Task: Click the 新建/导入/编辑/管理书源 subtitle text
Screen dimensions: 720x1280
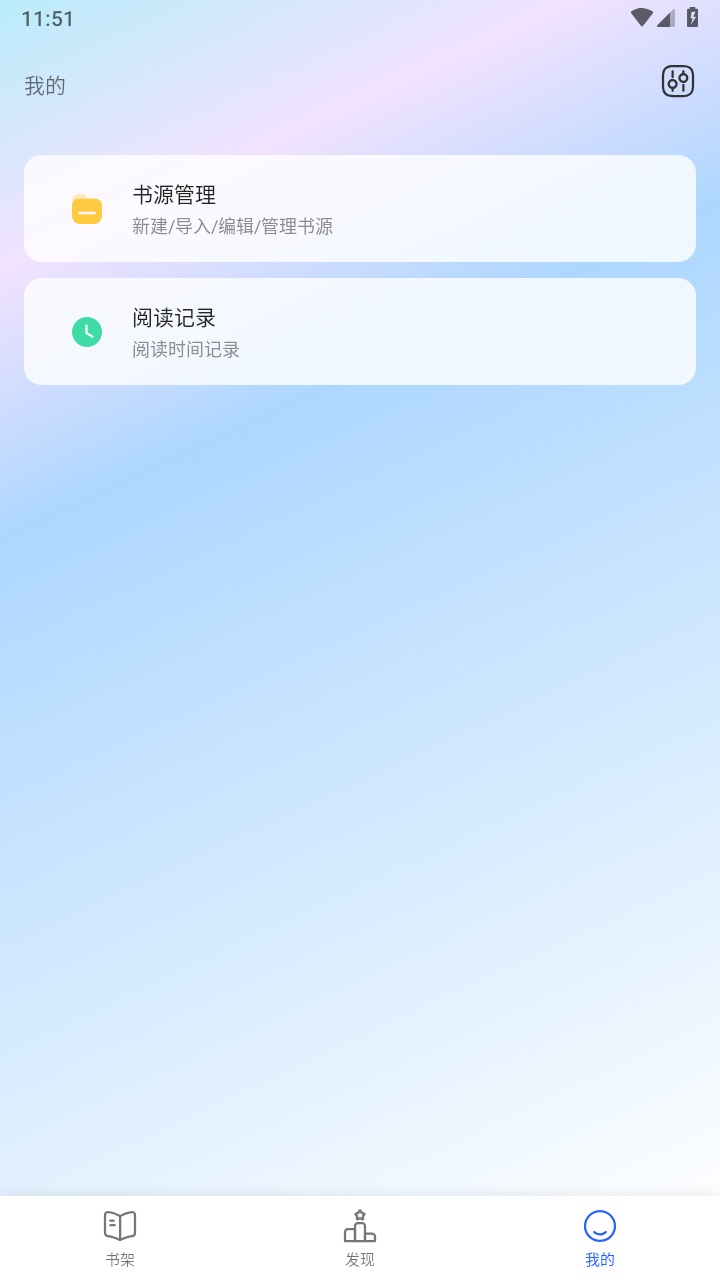Action: [x=233, y=227]
